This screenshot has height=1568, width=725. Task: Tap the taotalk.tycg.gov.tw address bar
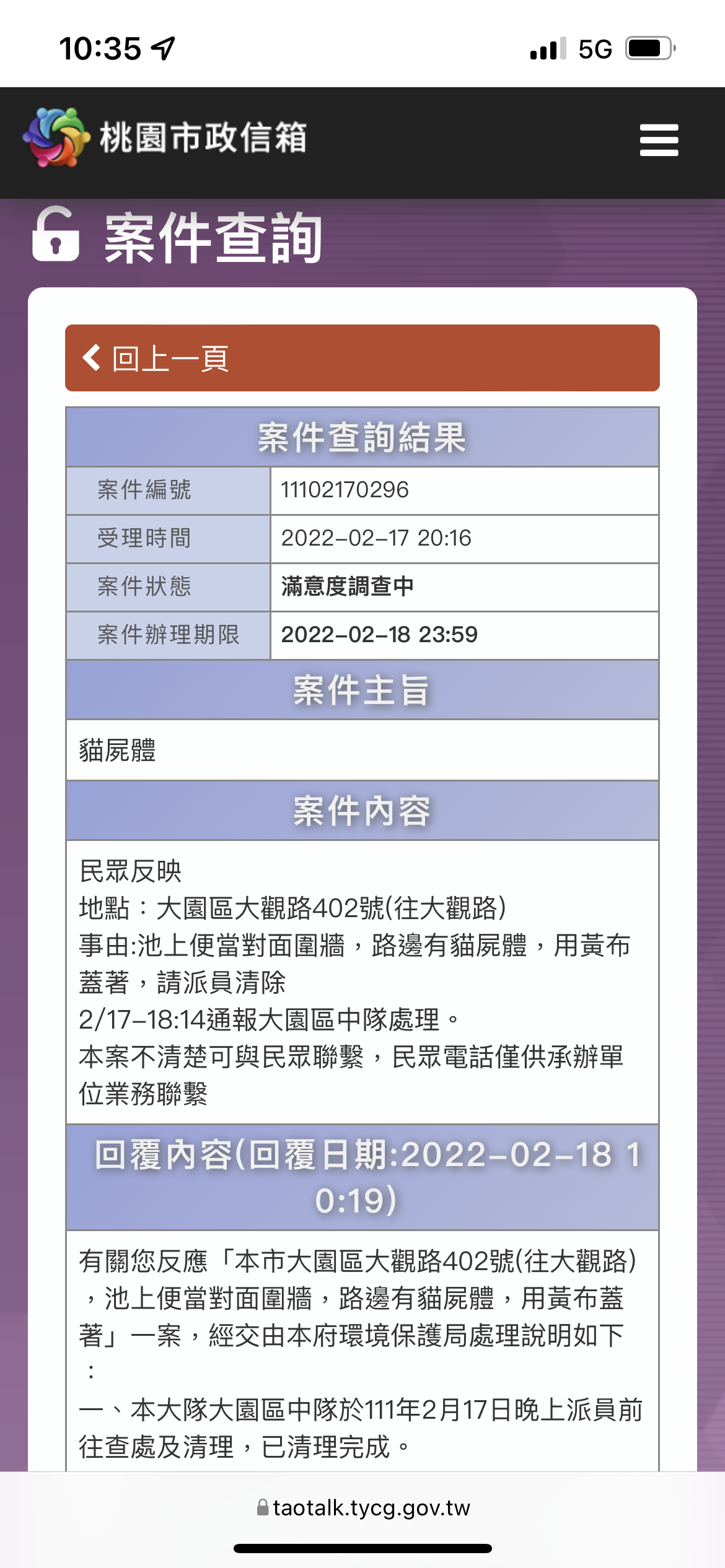tap(363, 1507)
